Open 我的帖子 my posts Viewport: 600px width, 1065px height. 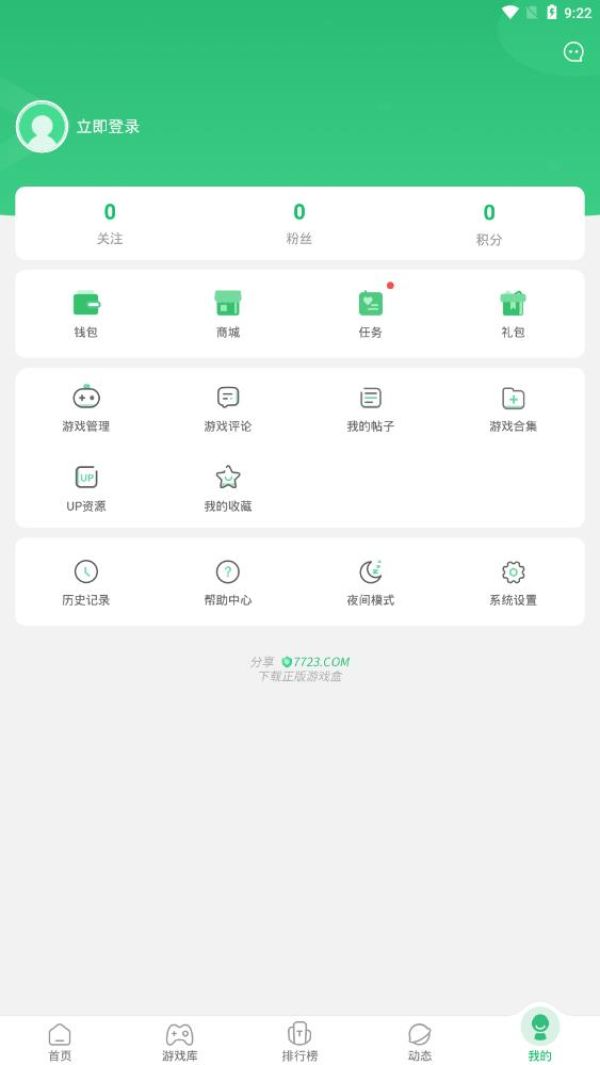(x=371, y=408)
